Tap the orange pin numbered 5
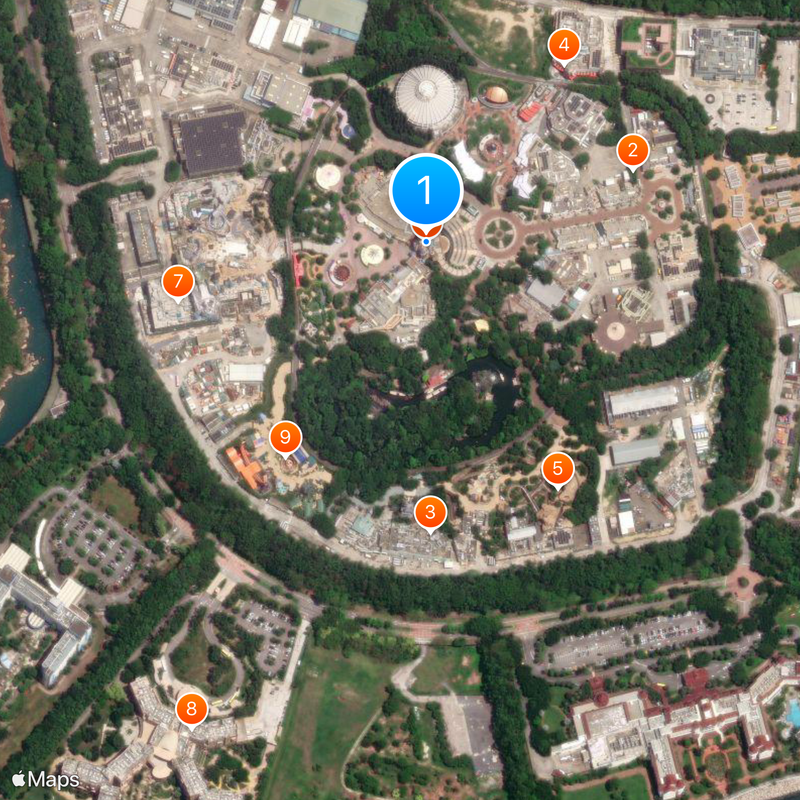800x800 pixels. tap(557, 467)
